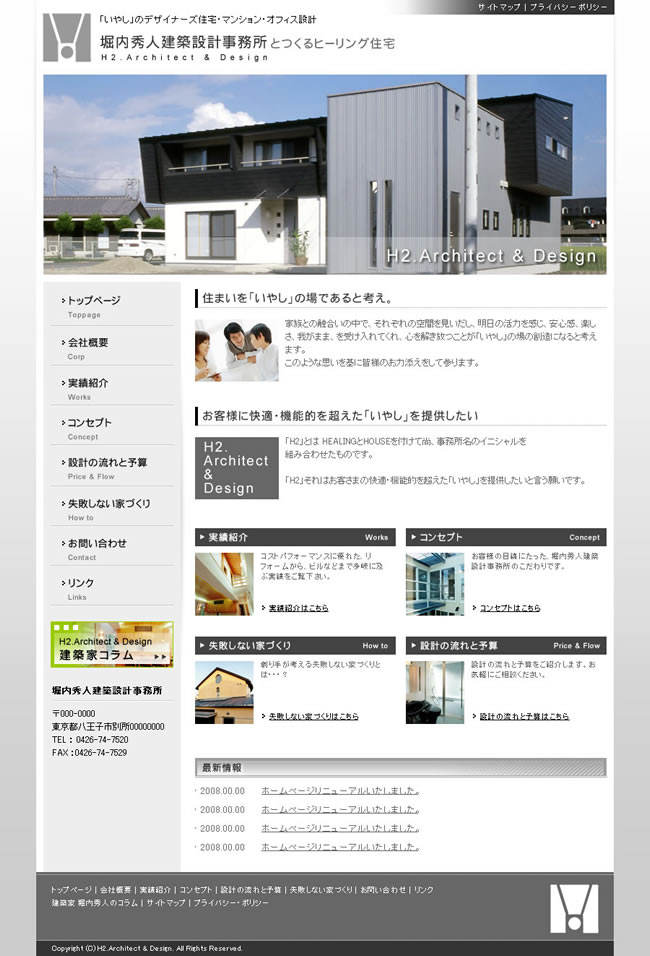
Task: Open 会社概要 in the side menu
Action: [x=87, y=342]
